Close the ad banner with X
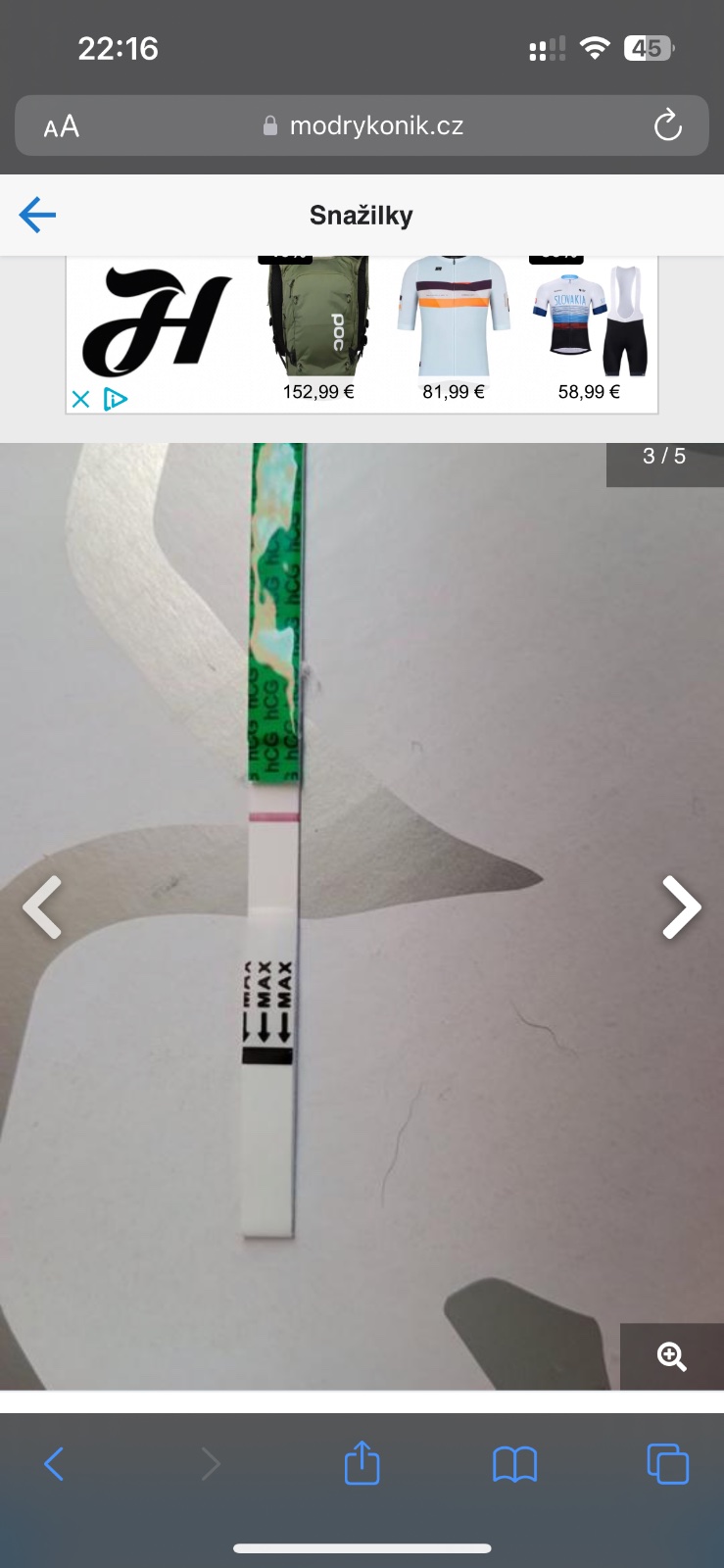The image size is (724, 1568). coord(80,399)
